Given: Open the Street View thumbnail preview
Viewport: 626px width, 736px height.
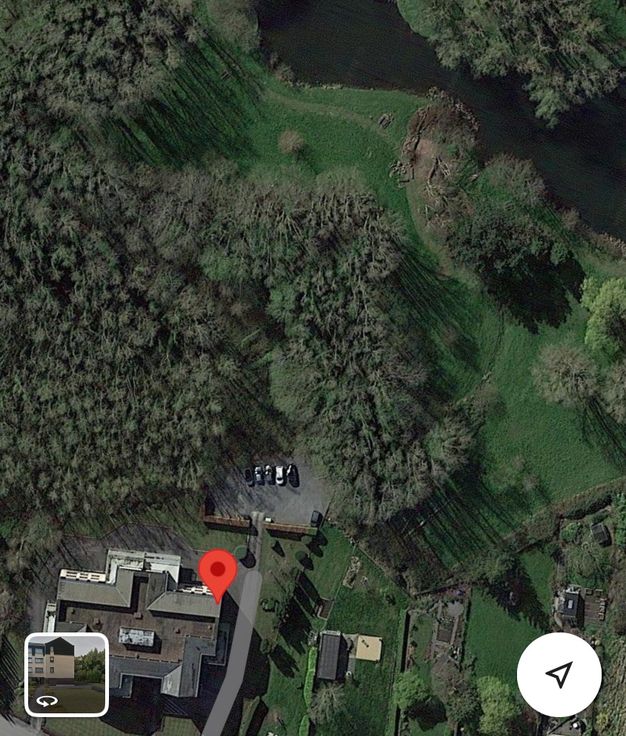Looking at the screenshot, I should [66, 674].
